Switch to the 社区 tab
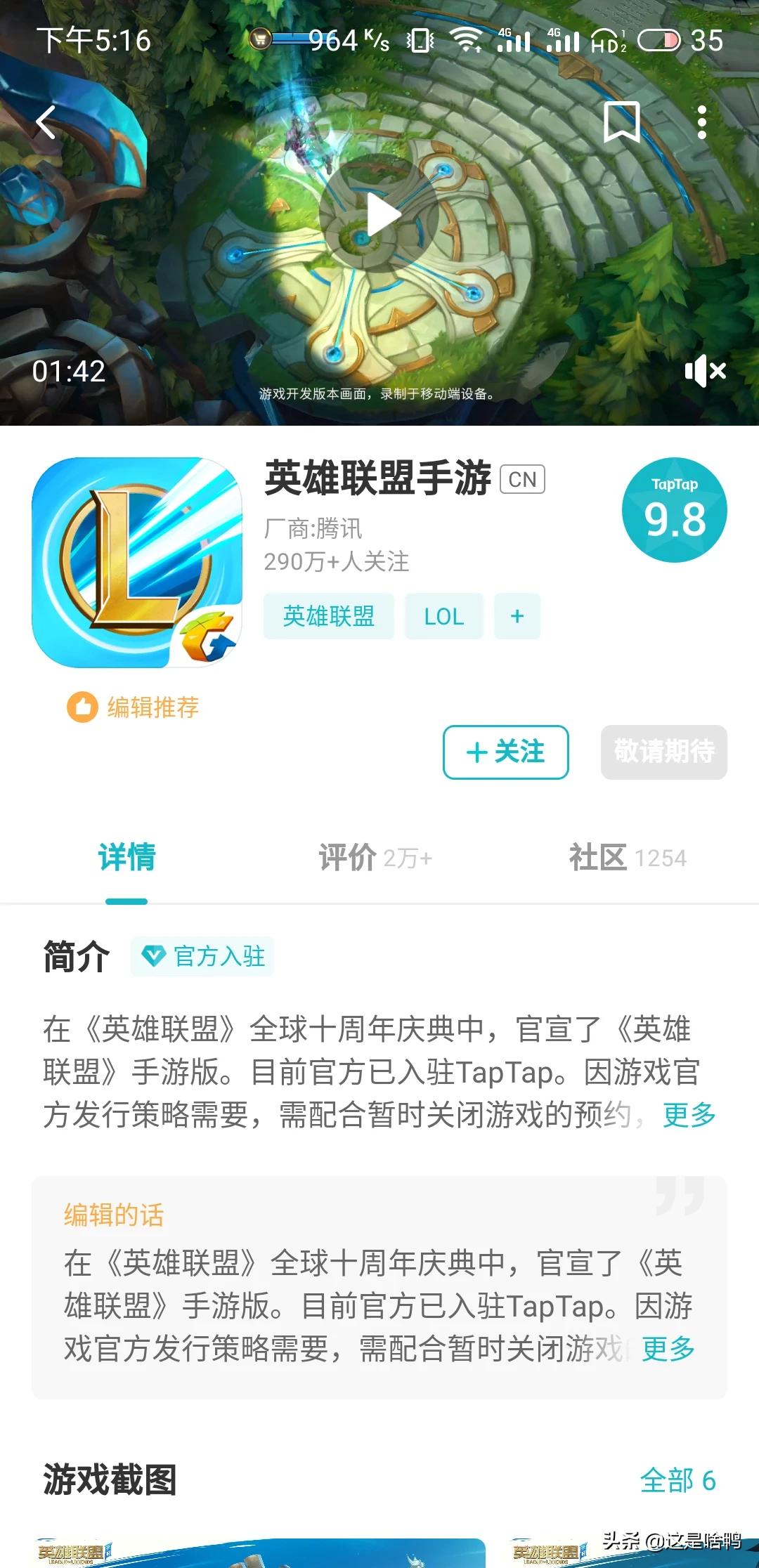Screen dimensions: 759x1568 pyautogui.click(x=627, y=858)
